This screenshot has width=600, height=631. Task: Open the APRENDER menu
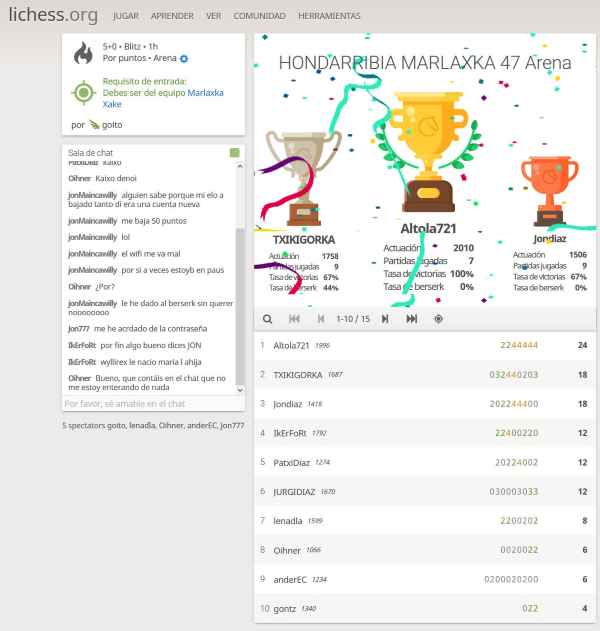[172, 16]
